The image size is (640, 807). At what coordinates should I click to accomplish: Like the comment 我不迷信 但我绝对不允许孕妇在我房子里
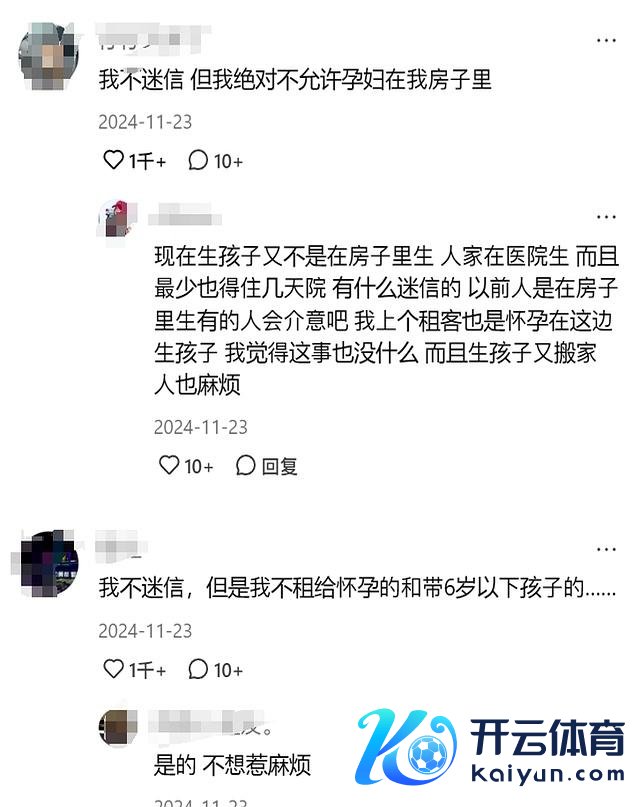tap(113, 160)
